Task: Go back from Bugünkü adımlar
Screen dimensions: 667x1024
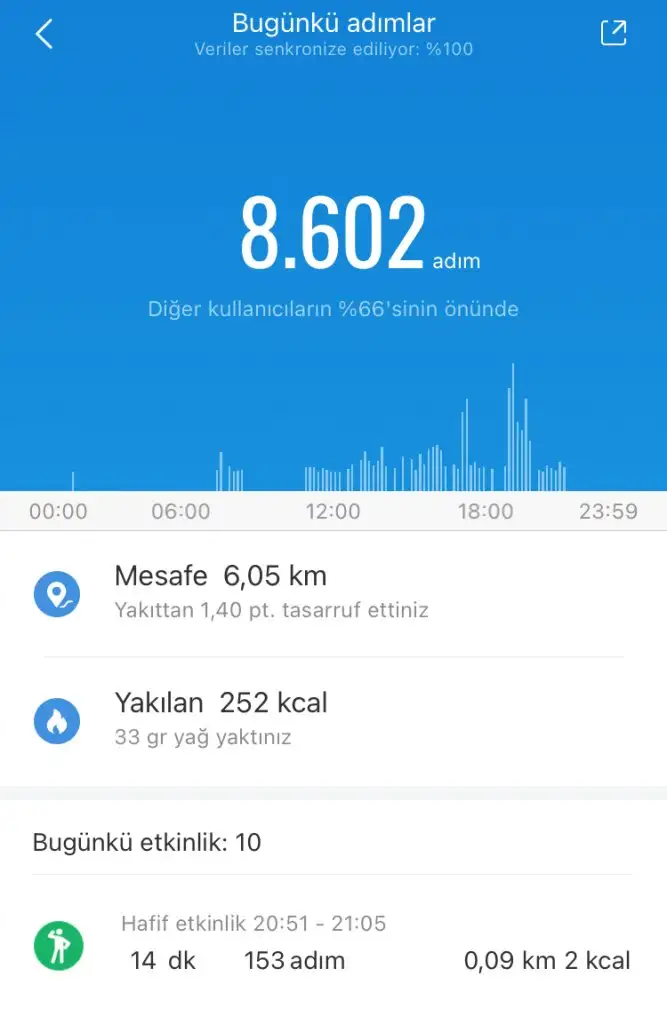Action: pyautogui.click(x=44, y=34)
